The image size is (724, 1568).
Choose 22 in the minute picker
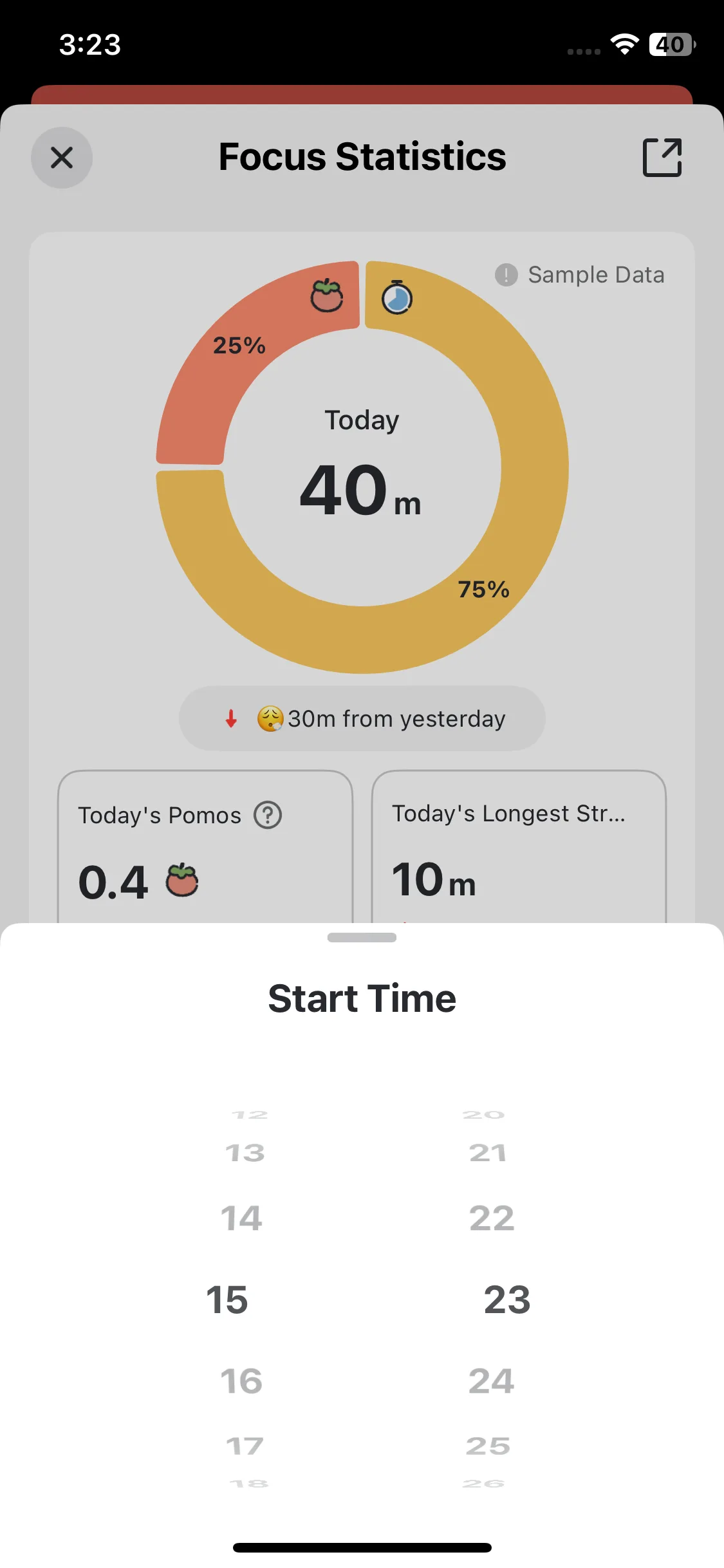[492, 1218]
